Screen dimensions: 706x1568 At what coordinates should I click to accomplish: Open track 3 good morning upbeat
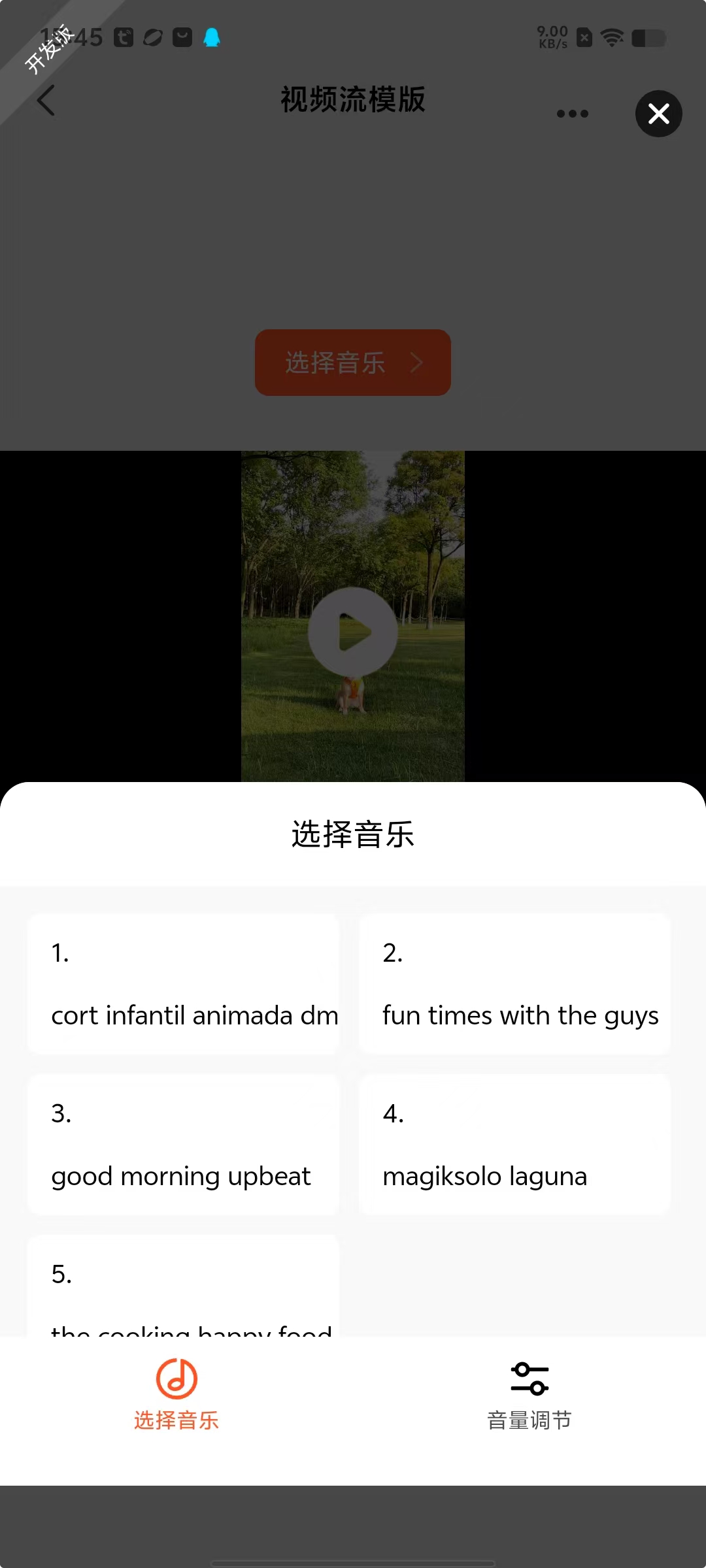pyautogui.click(x=183, y=1143)
